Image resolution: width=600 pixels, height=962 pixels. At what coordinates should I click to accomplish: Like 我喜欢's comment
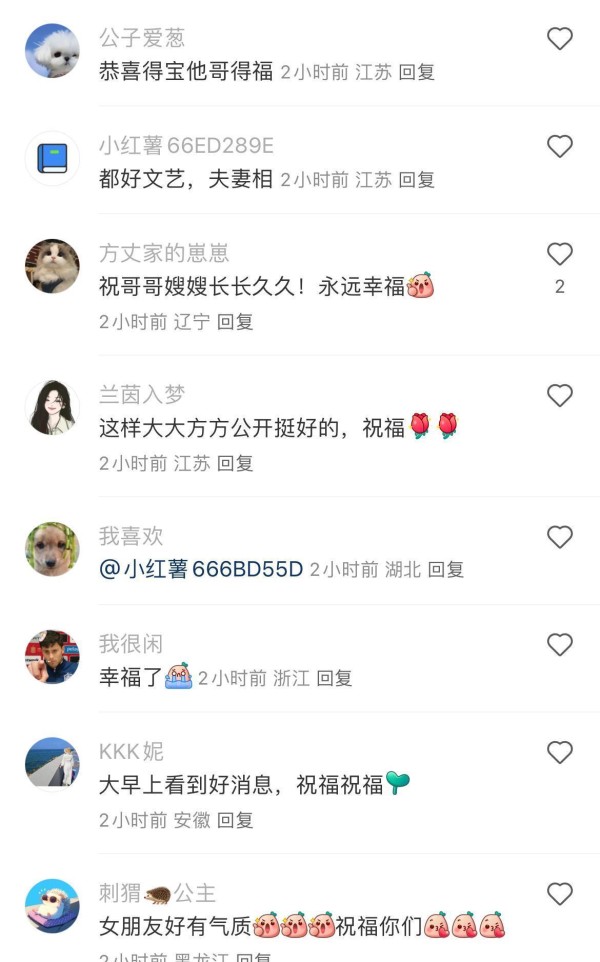tap(560, 538)
